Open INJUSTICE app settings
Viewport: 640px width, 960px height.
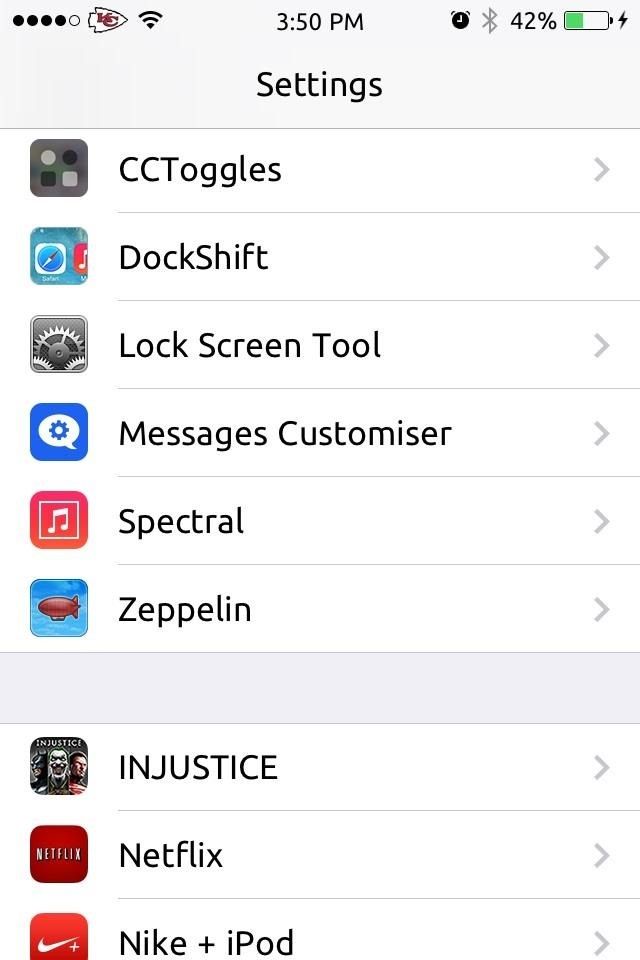320,767
